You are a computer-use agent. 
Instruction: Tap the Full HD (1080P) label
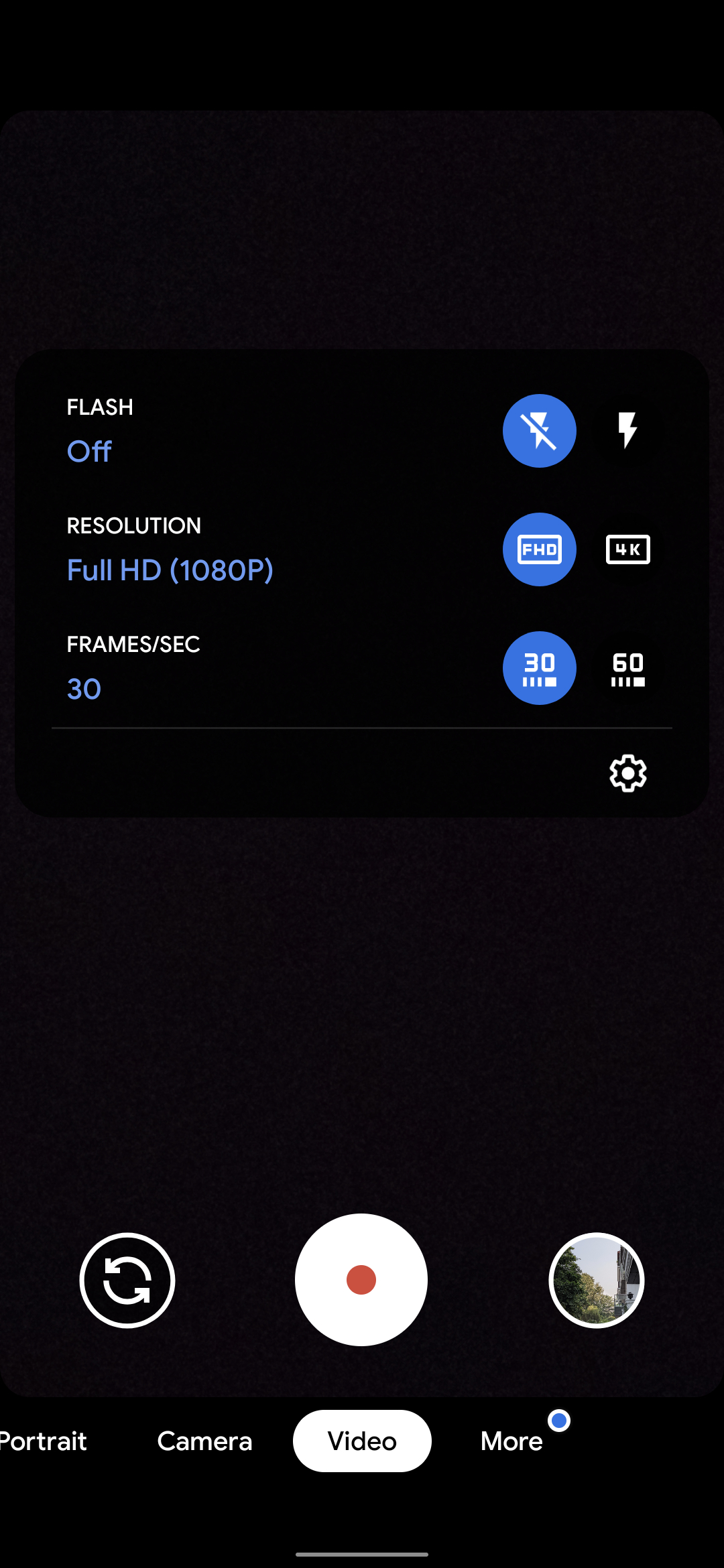[171, 569]
